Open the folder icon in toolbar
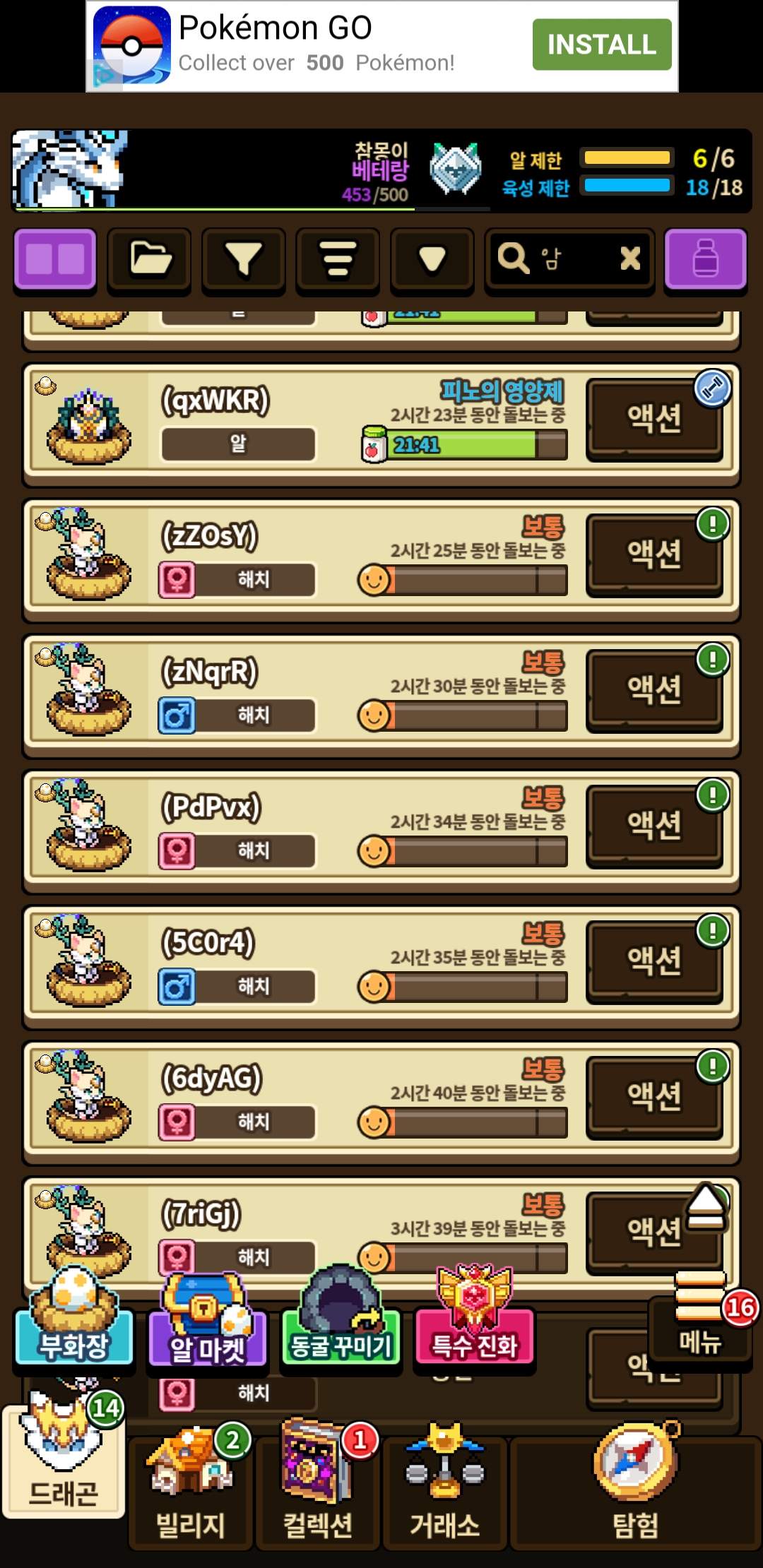 tap(149, 259)
